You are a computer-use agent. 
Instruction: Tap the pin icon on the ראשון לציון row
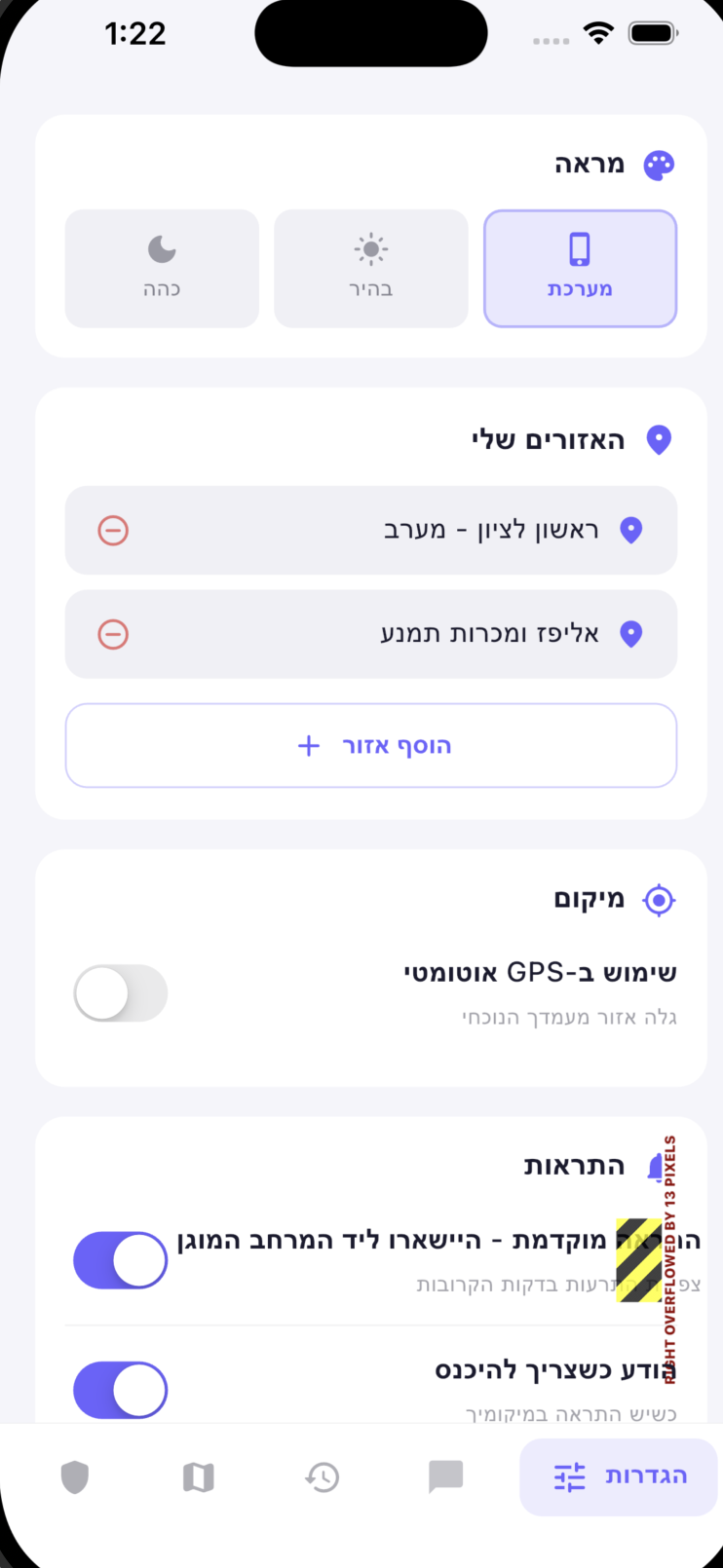[631, 530]
